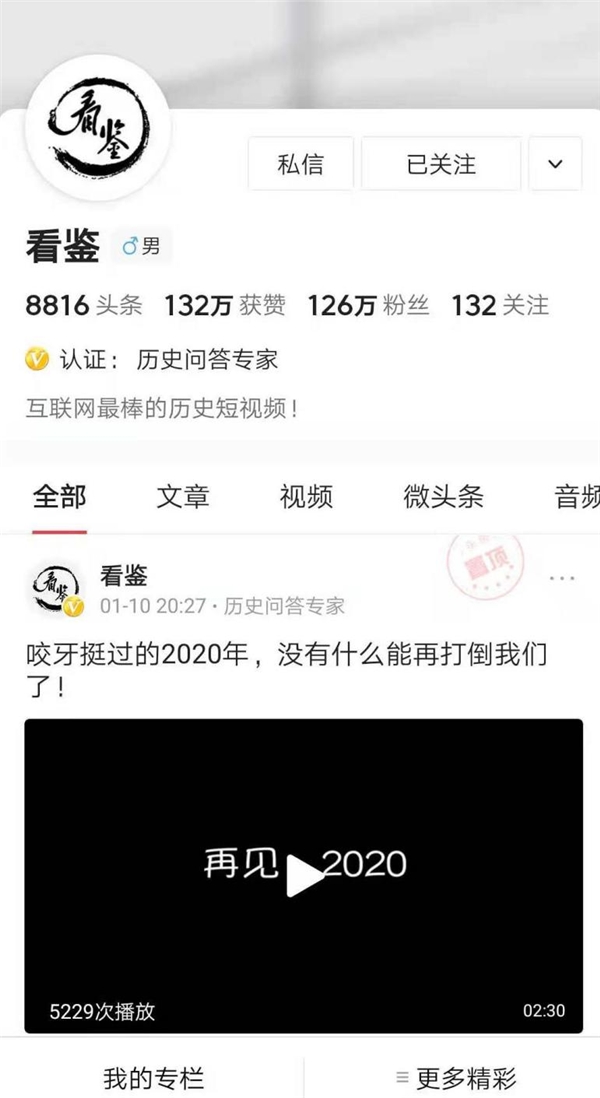View the 126万 粉丝 followers list
This screenshot has height=1098, width=600.
click(x=368, y=305)
